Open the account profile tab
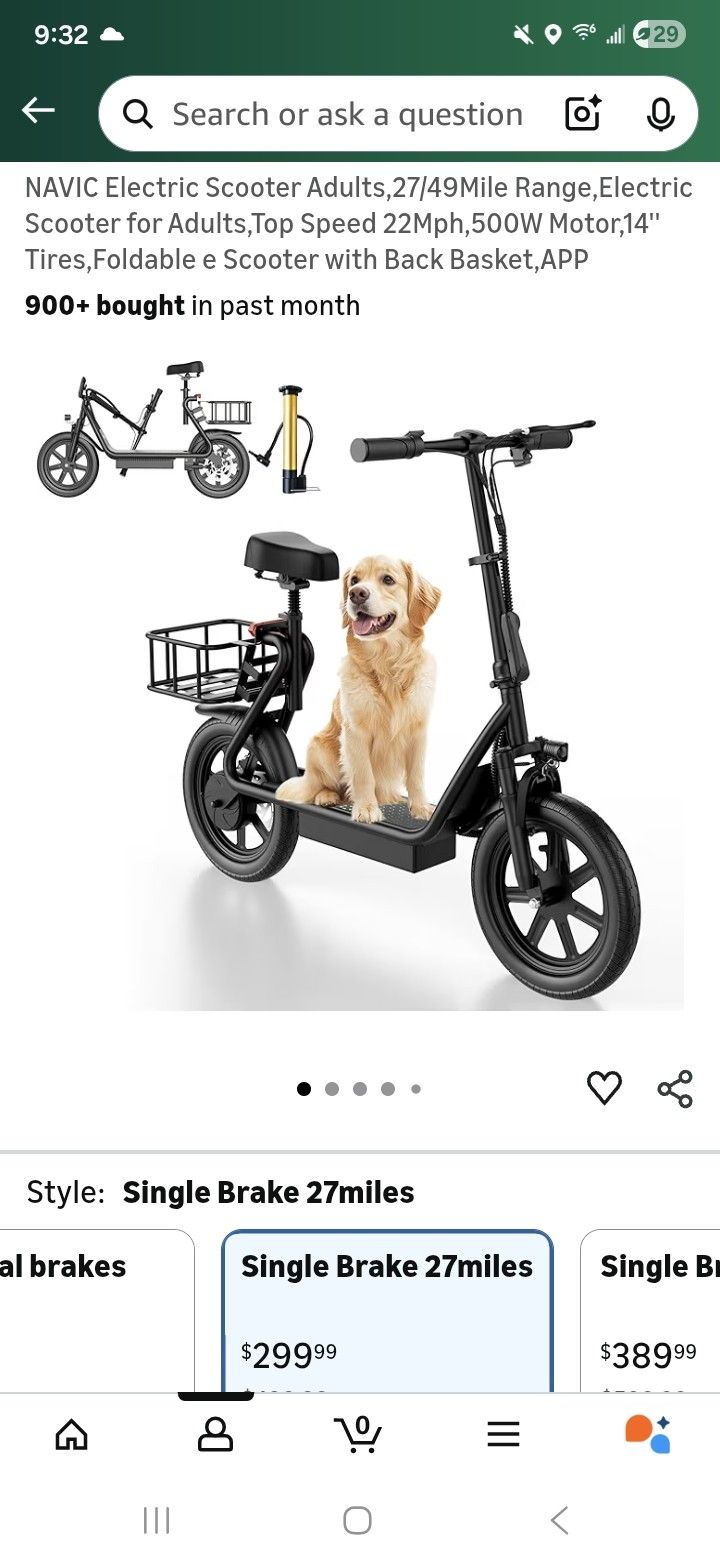 coord(215,1435)
